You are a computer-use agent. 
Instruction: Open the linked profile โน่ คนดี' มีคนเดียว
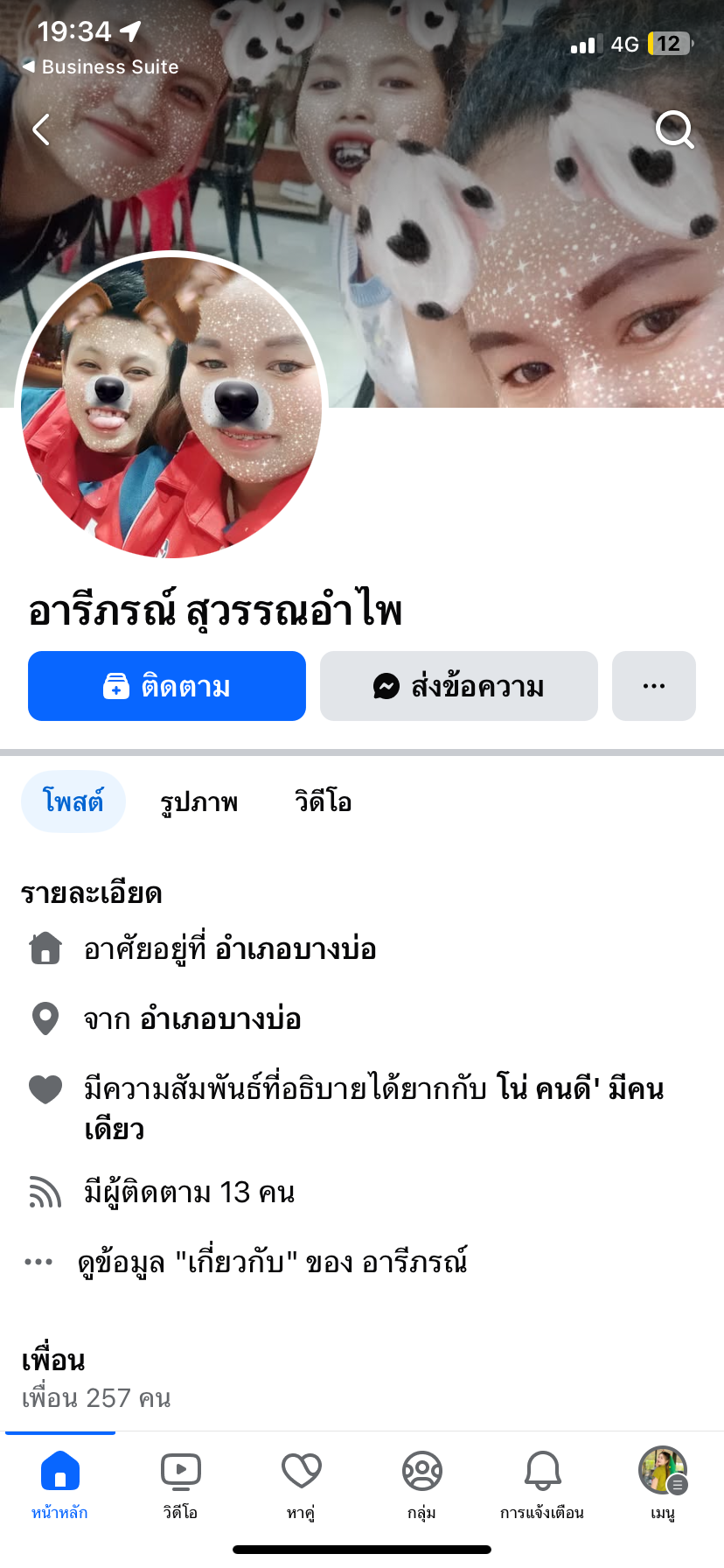point(579,1088)
